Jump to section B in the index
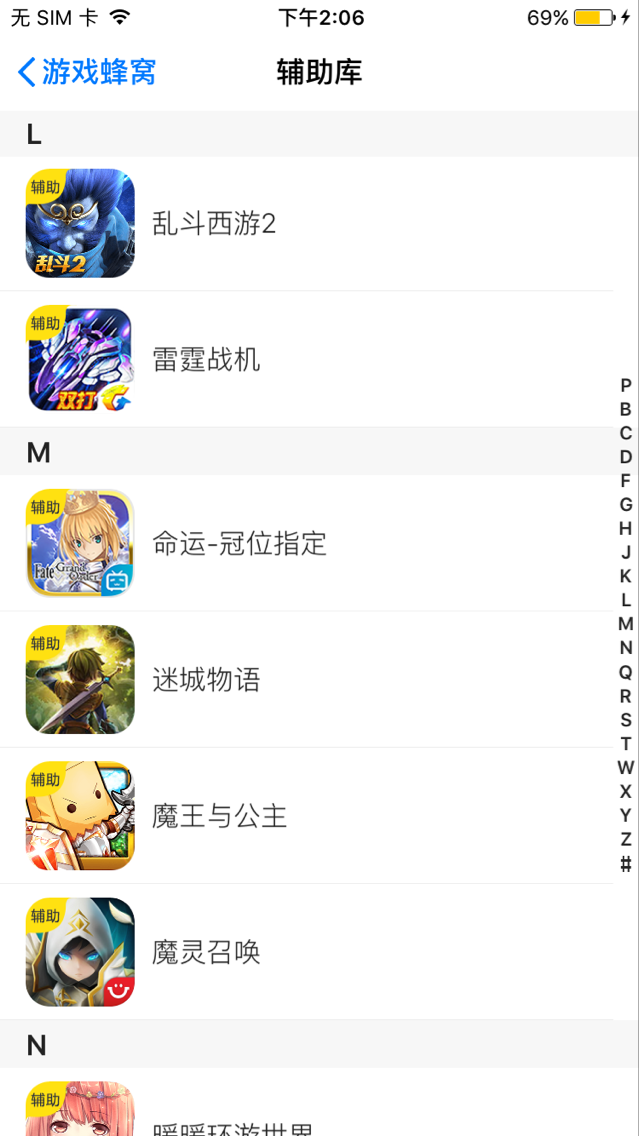This screenshot has height=1136, width=639. [626, 409]
